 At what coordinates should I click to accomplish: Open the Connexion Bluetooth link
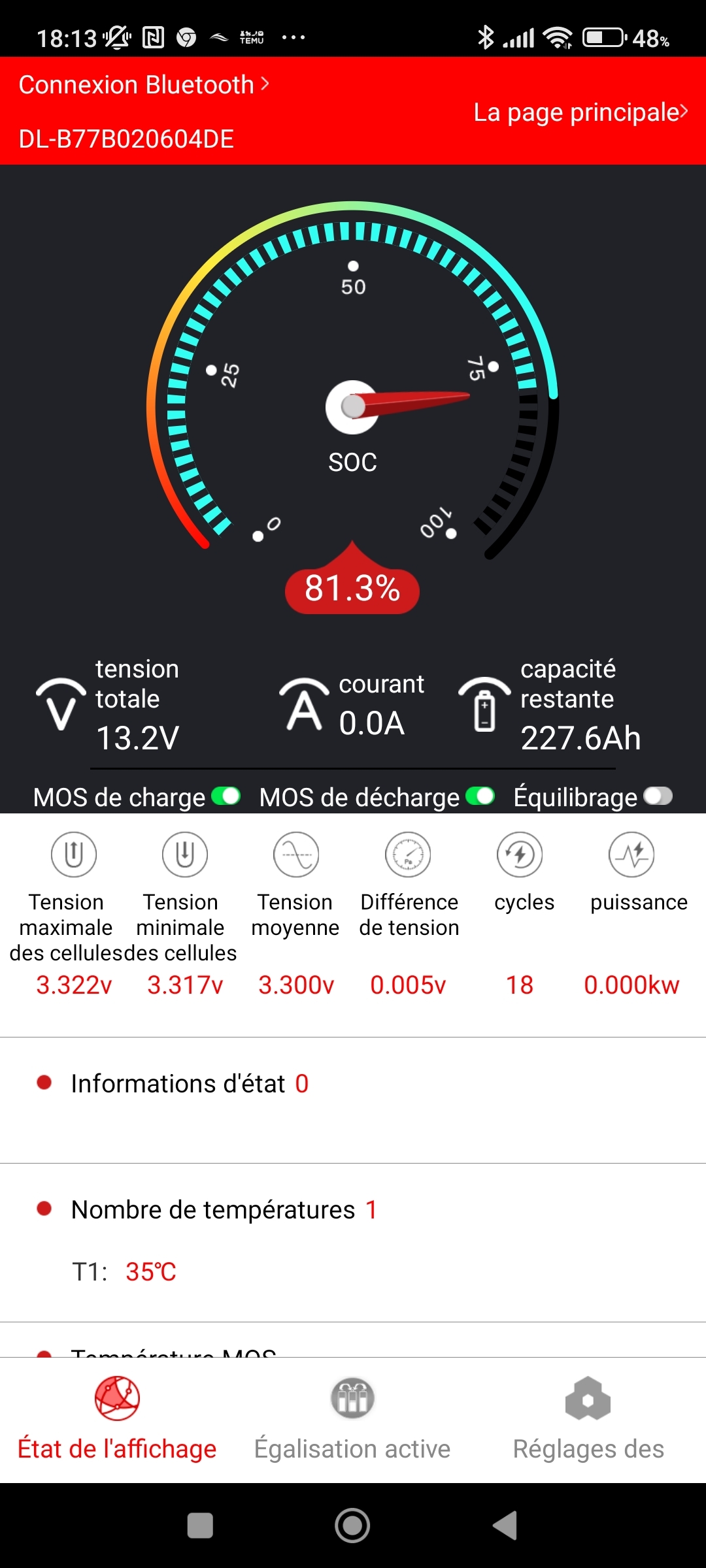[144, 85]
